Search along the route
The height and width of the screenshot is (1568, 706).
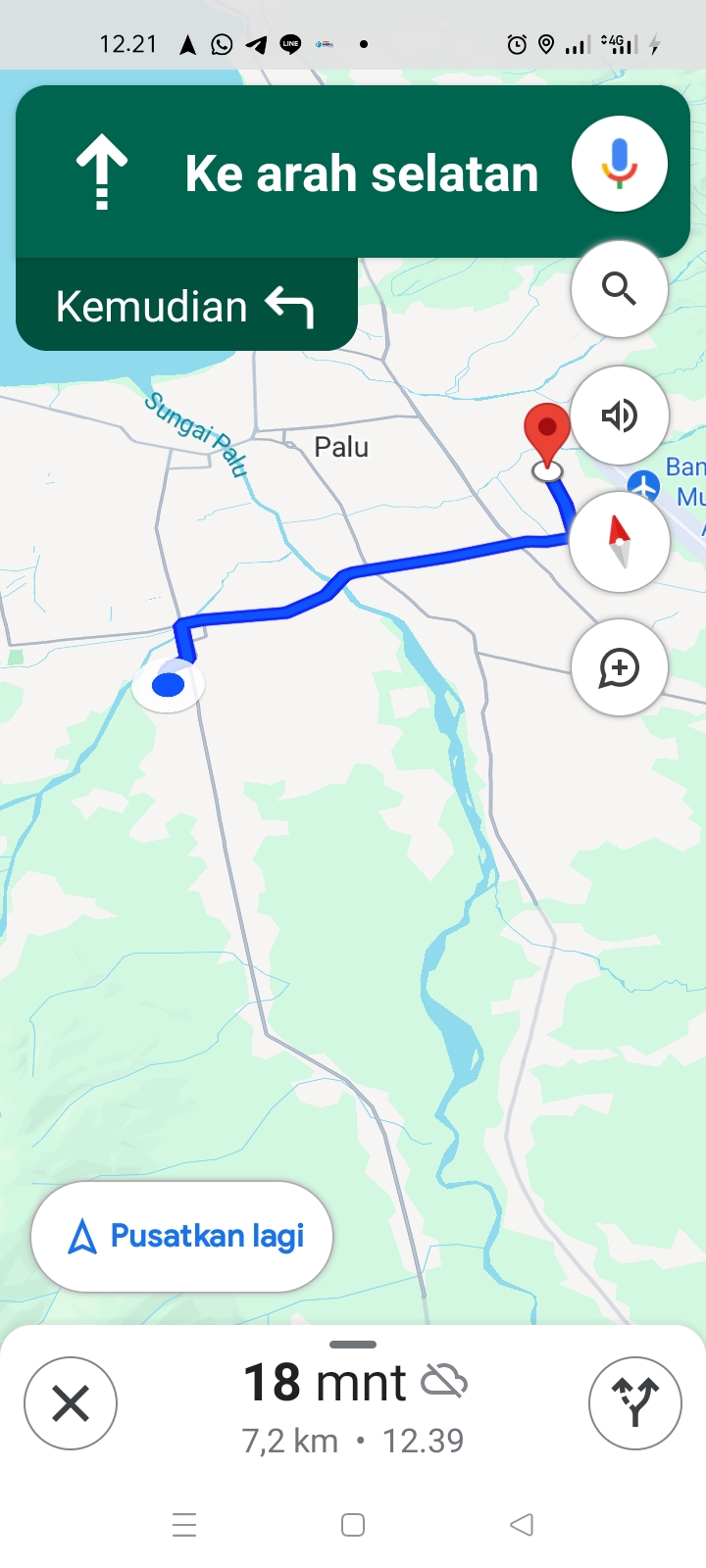(620, 289)
